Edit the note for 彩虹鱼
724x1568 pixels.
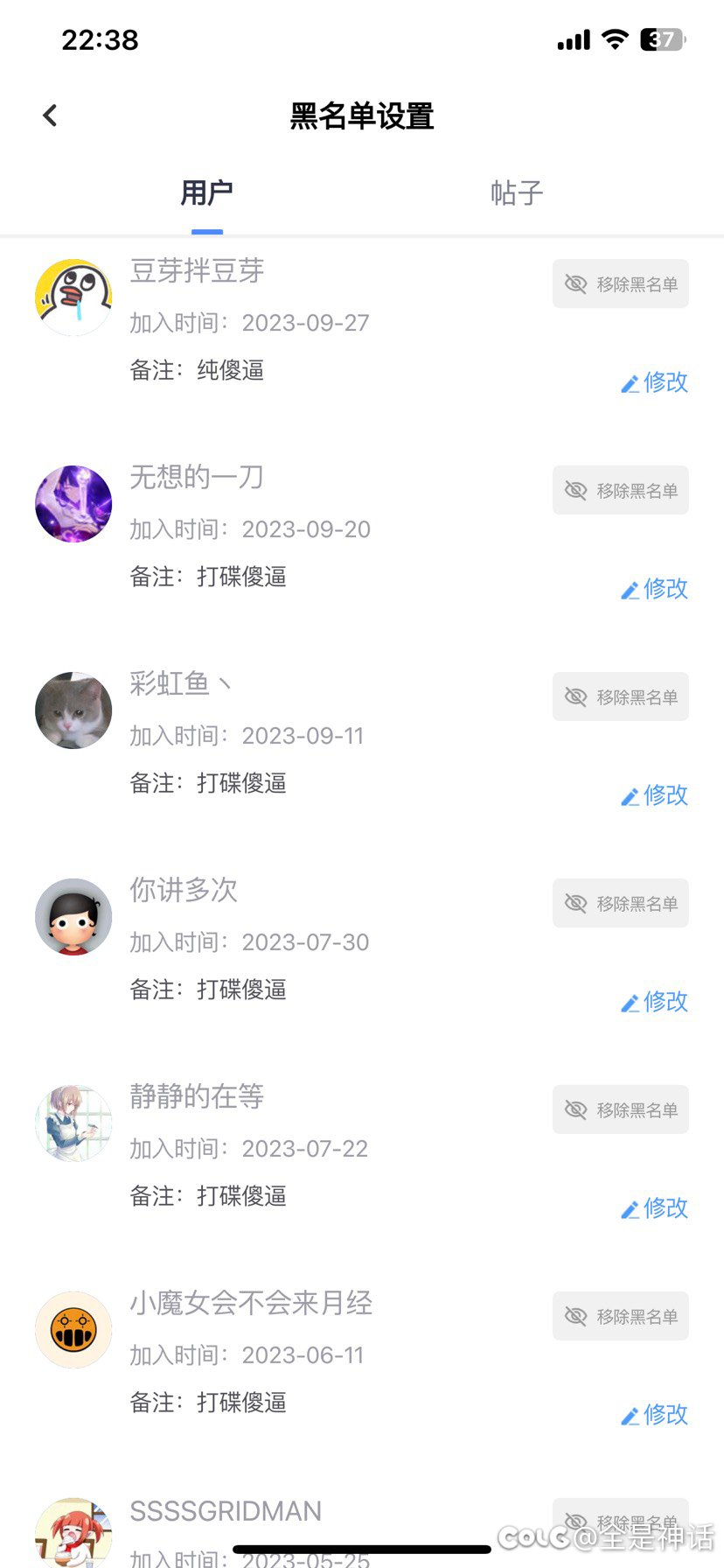pos(654,795)
